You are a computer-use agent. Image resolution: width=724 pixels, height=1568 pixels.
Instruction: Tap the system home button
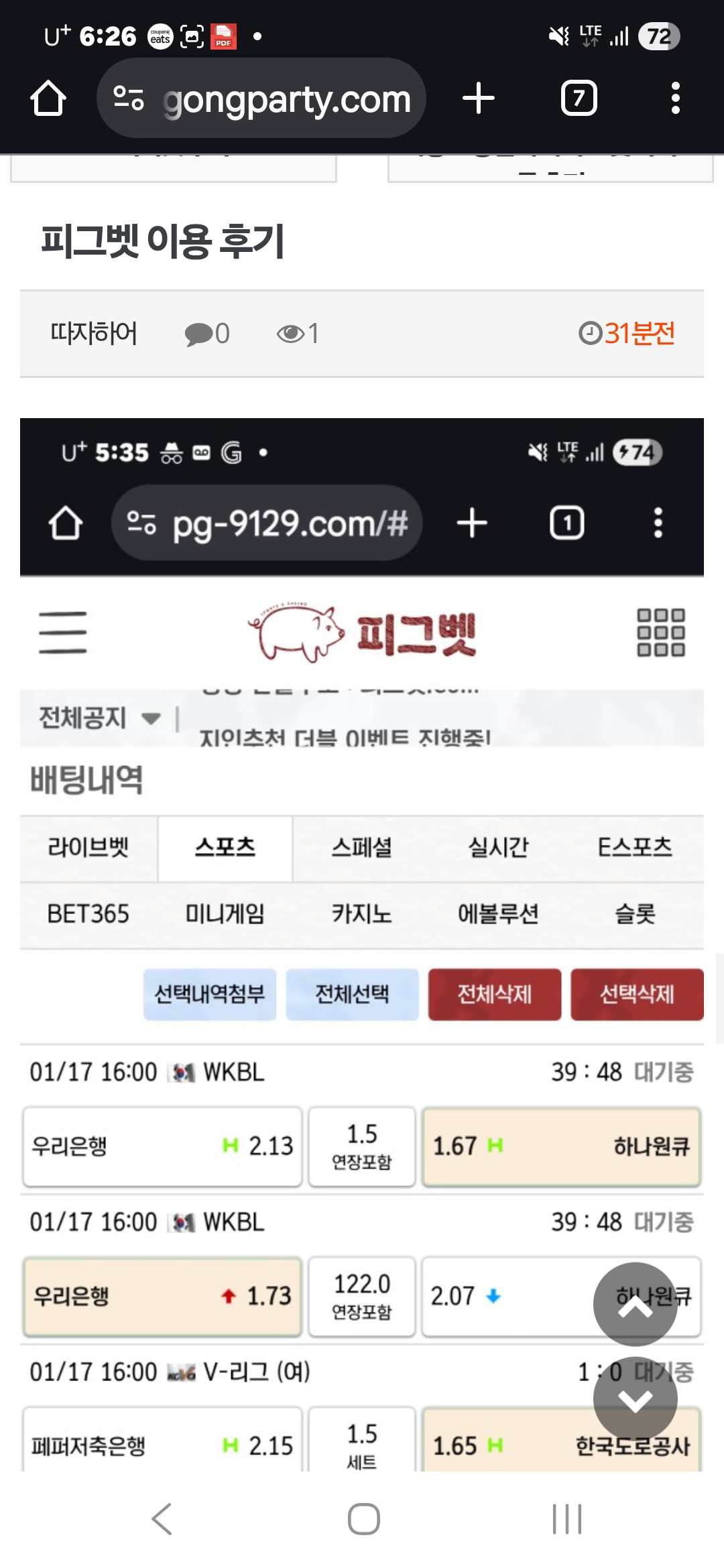point(363,1518)
